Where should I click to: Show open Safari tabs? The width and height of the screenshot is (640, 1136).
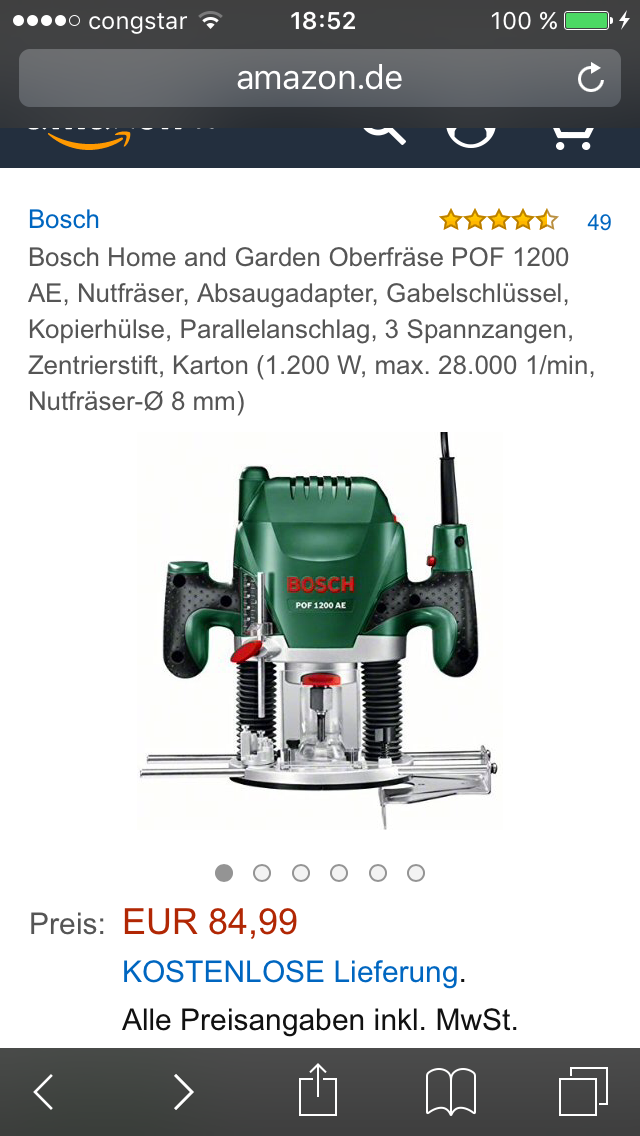pos(583,1090)
